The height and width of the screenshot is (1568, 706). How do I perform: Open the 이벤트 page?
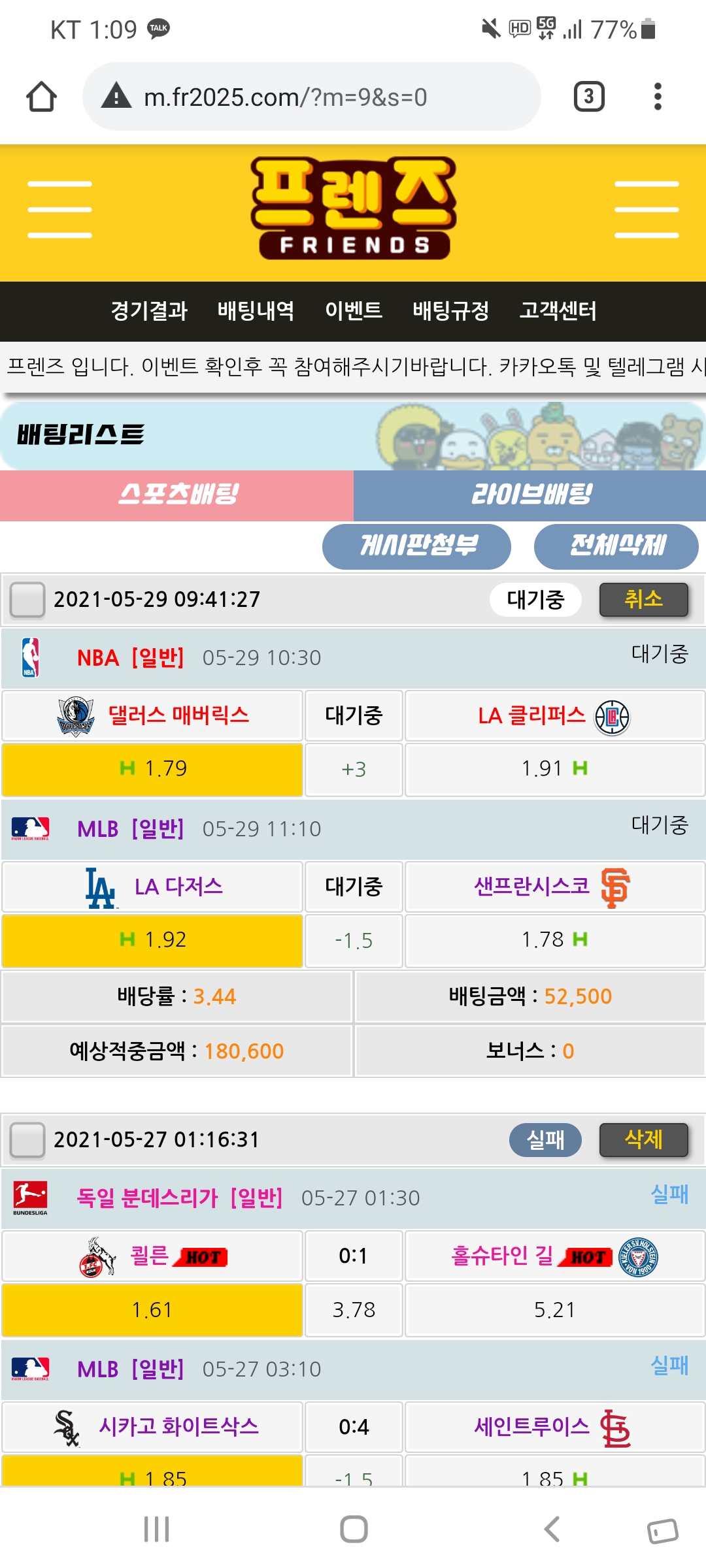(354, 311)
